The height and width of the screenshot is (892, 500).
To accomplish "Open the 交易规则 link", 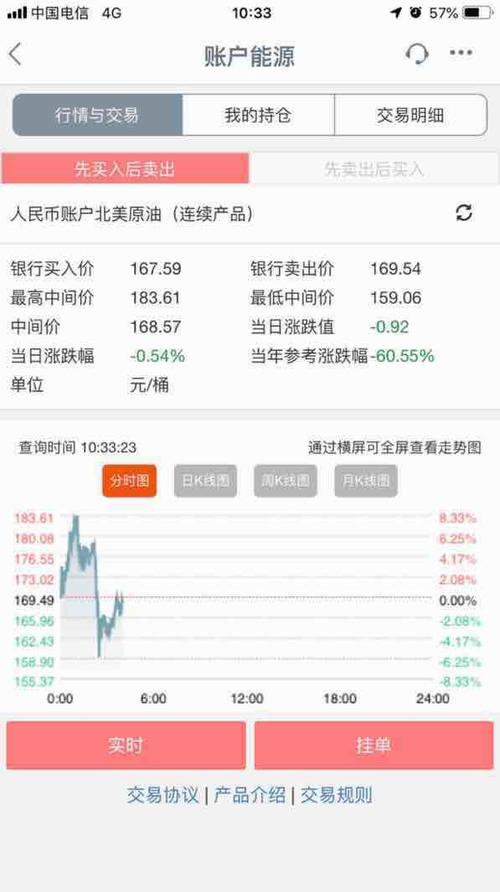I will [x=336, y=795].
